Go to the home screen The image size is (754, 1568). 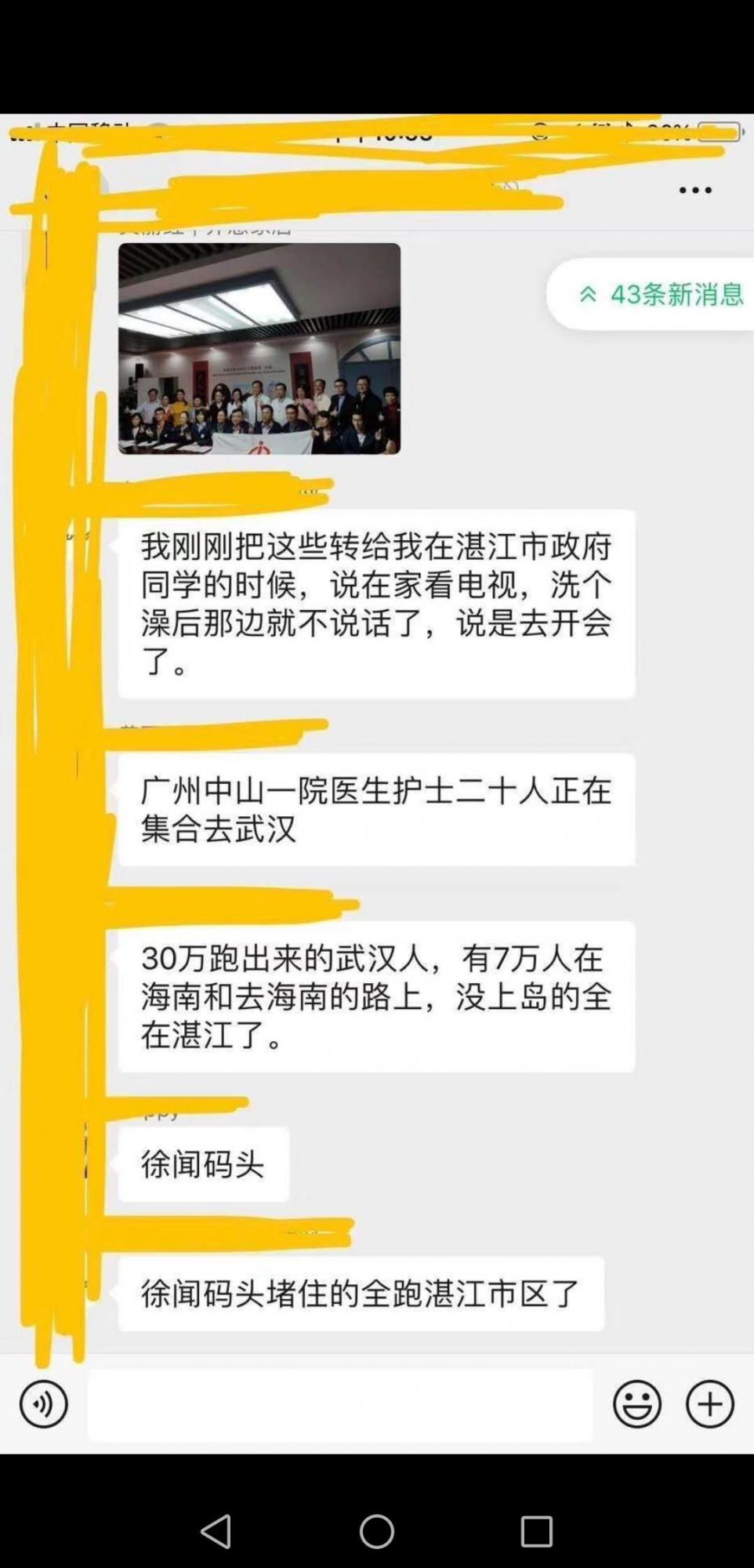point(377,1530)
